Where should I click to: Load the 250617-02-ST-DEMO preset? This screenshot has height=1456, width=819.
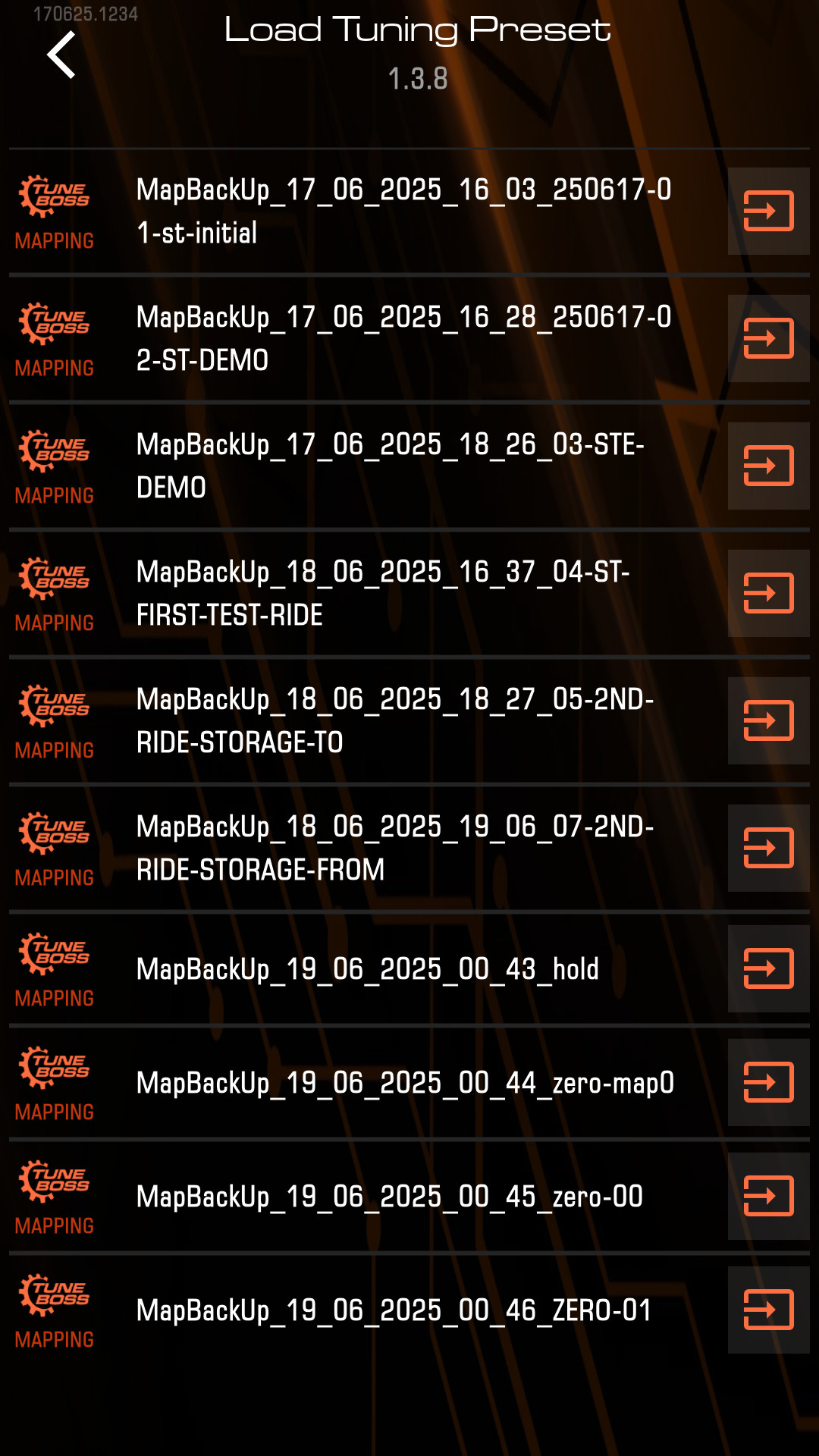[x=768, y=338]
